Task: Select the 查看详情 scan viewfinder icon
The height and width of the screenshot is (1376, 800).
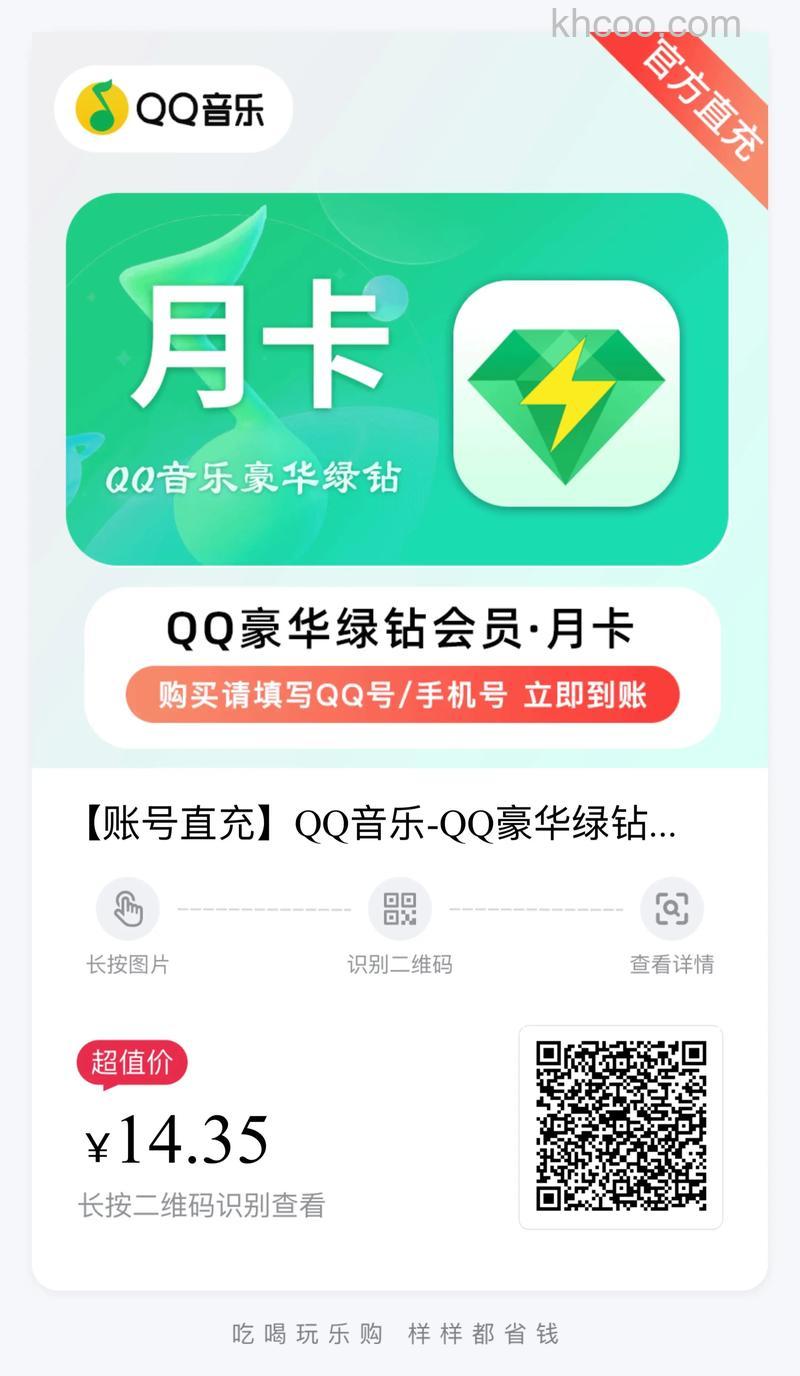Action: (x=672, y=908)
